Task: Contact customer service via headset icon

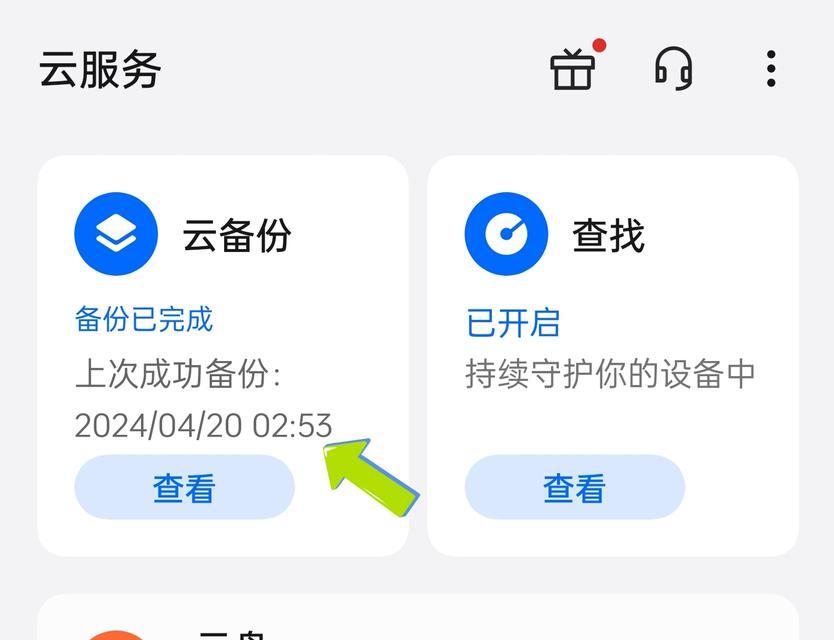Action: [673, 69]
